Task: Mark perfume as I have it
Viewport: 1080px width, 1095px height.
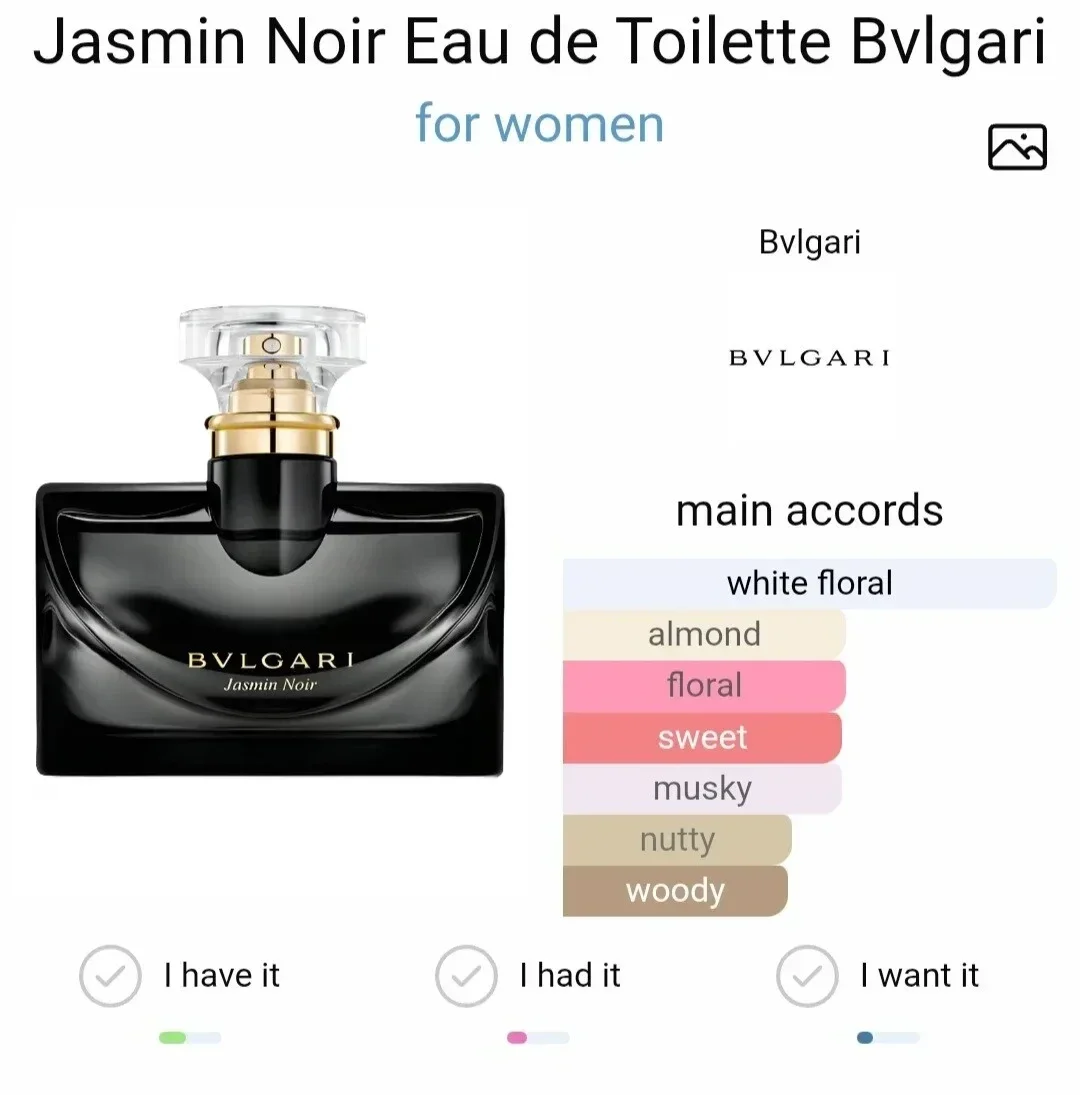Action: pos(110,975)
